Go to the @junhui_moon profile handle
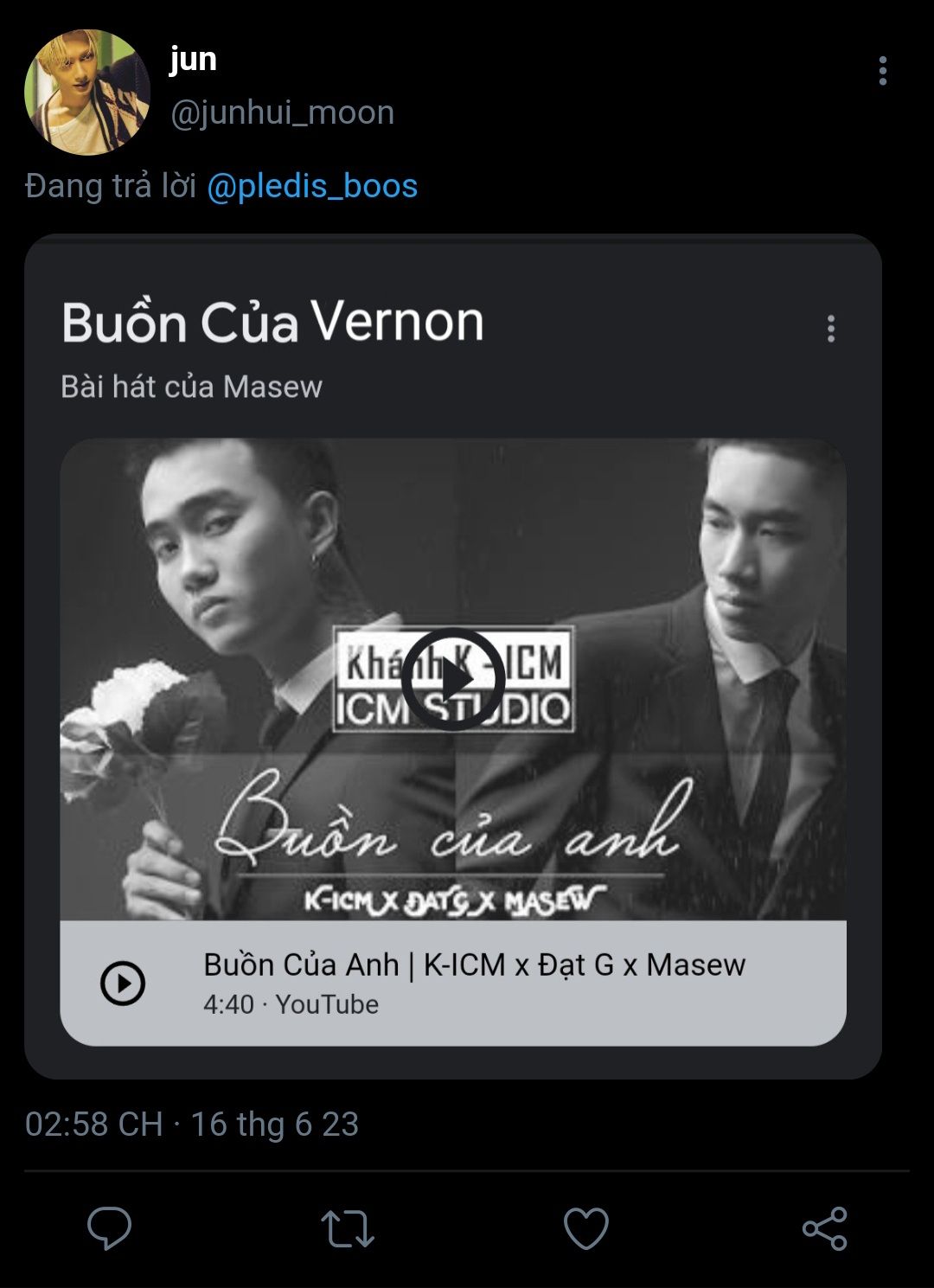 coord(282,112)
